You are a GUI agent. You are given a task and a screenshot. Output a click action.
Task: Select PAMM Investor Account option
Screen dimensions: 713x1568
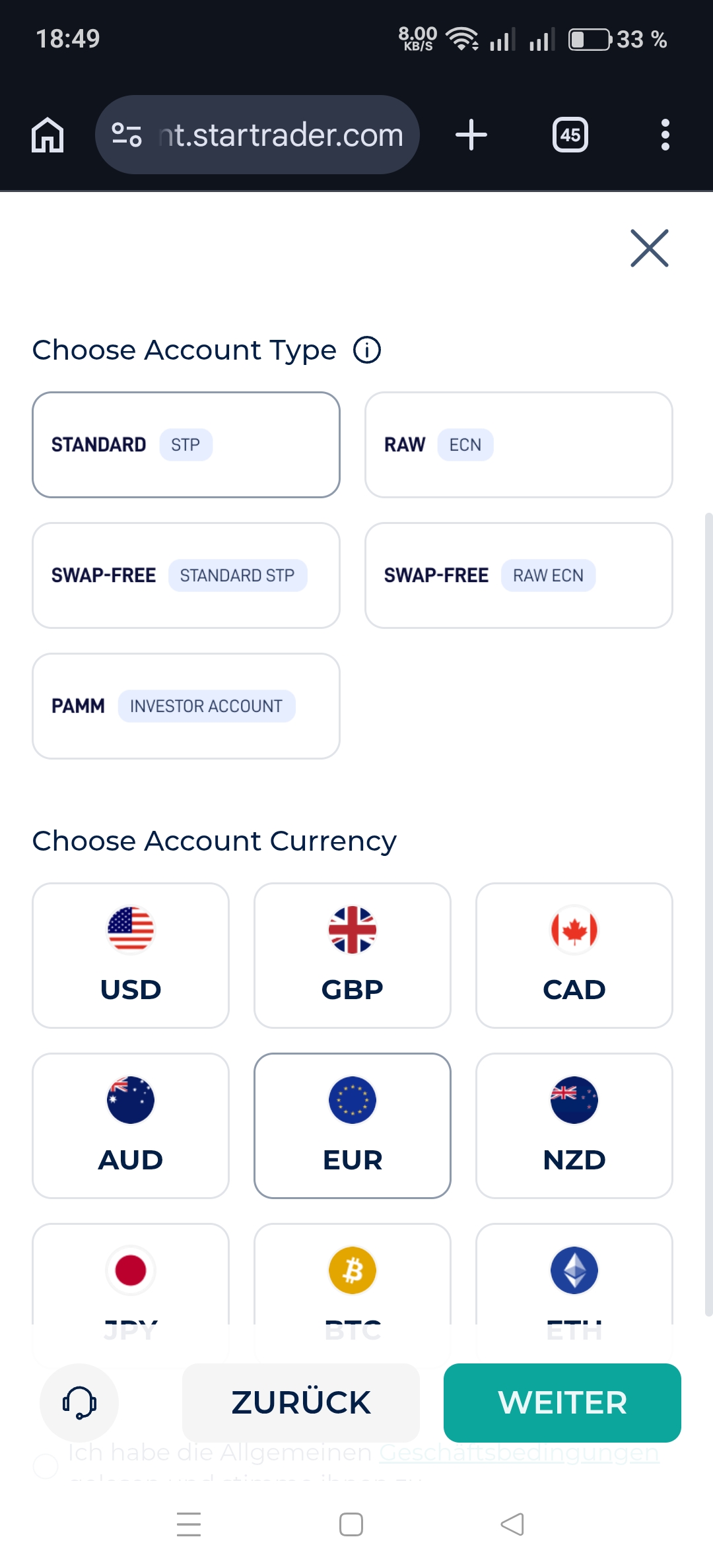(x=186, y=706)
